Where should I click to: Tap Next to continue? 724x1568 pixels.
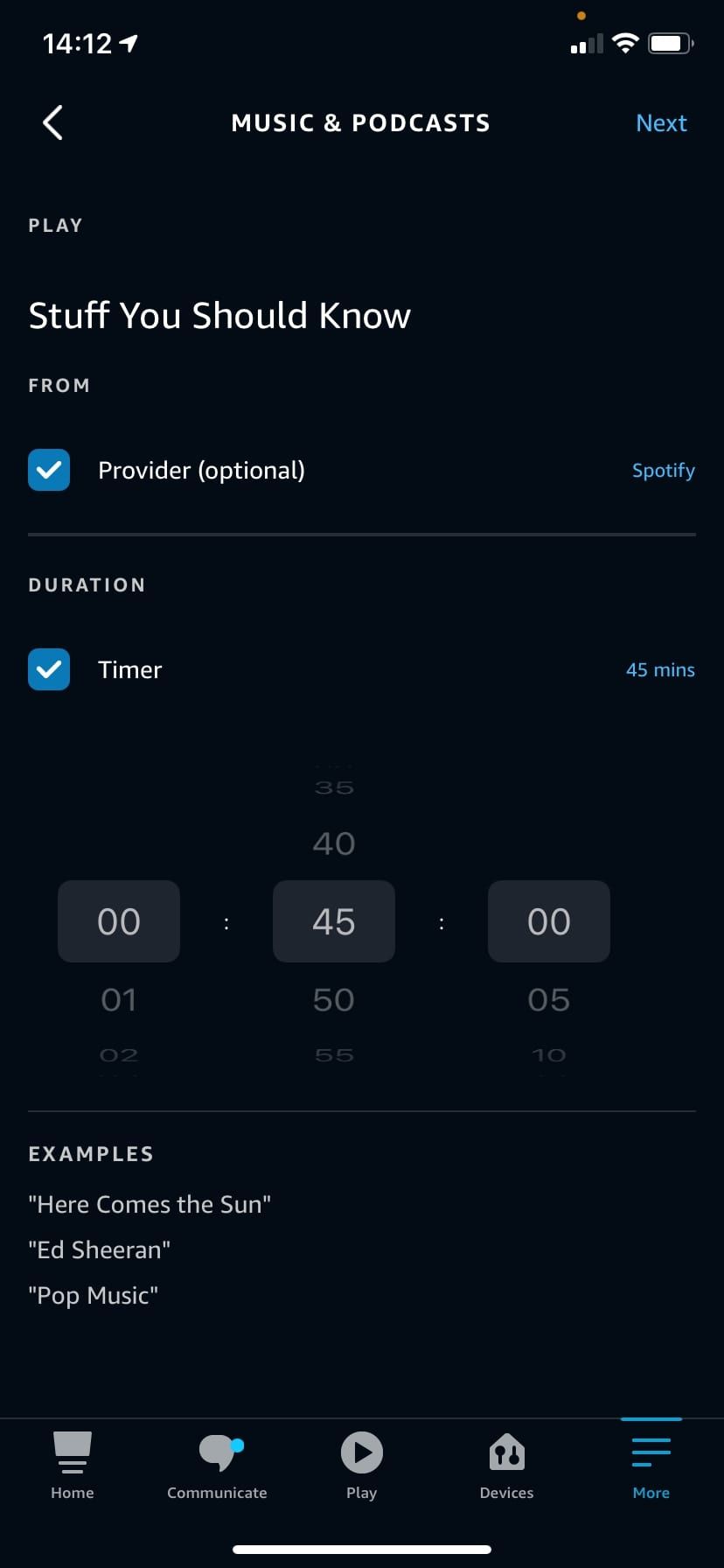point(661,122)
